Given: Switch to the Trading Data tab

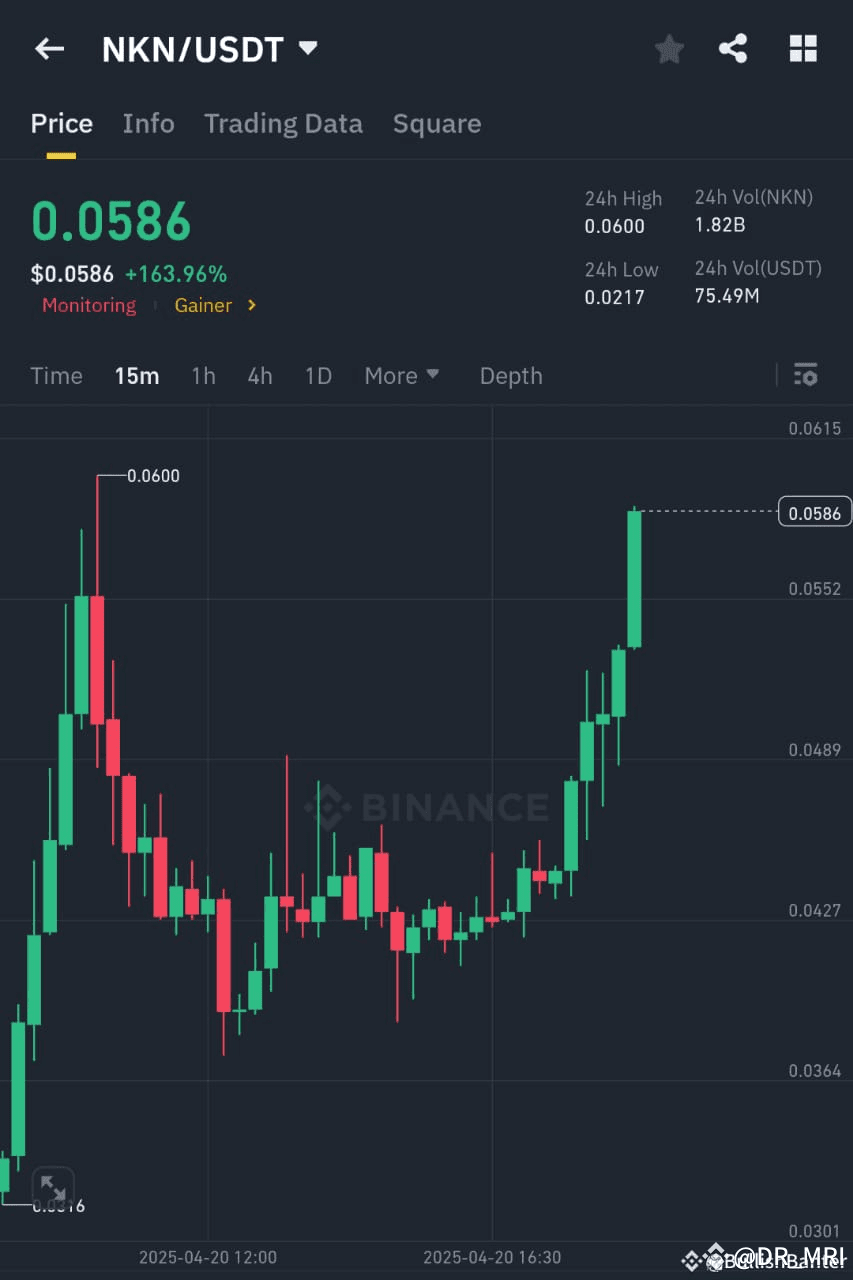Looking at the screenshot, I should [x=283, y=124].
